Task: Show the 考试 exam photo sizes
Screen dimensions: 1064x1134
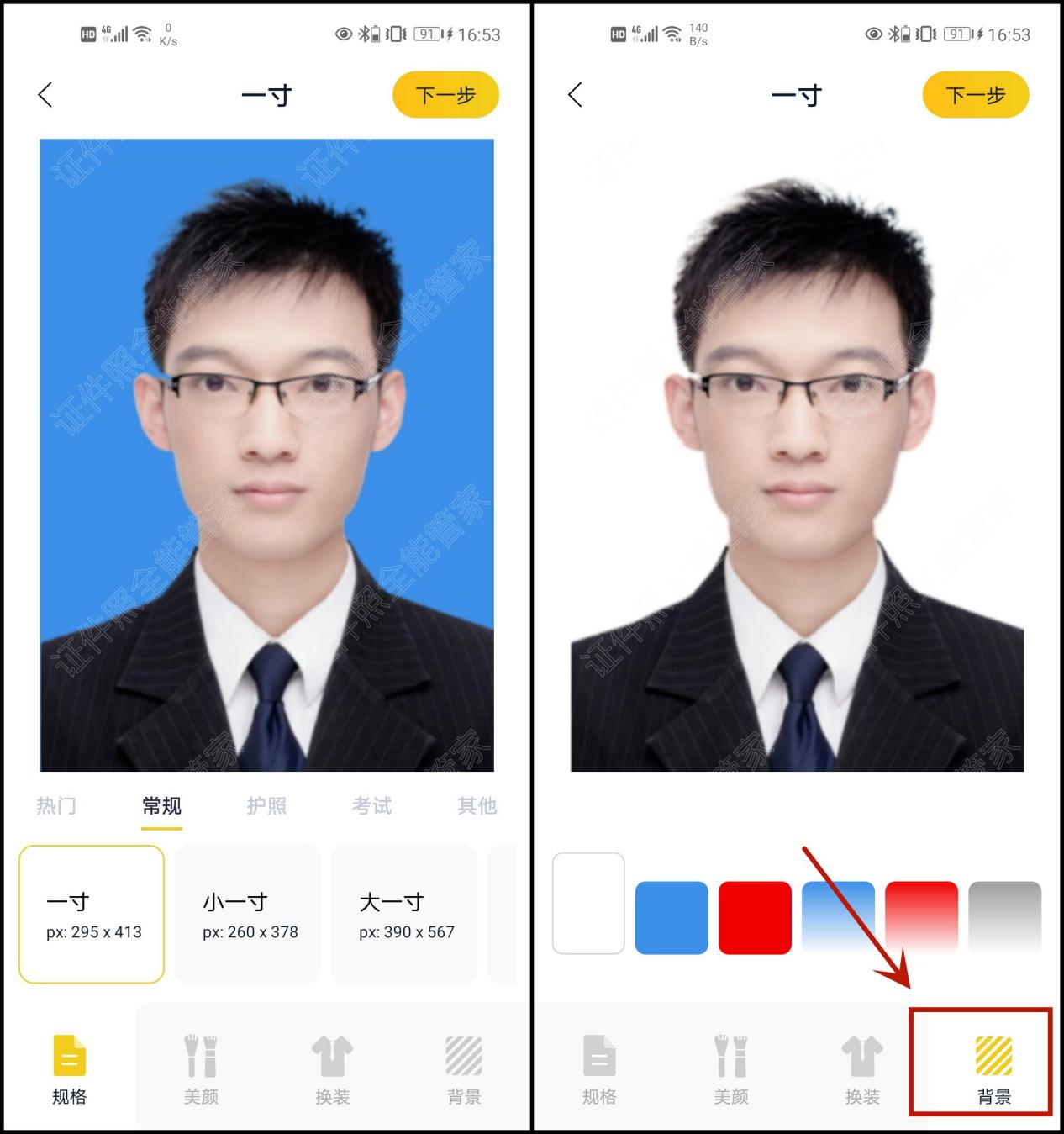Action: tap(372, 805)
